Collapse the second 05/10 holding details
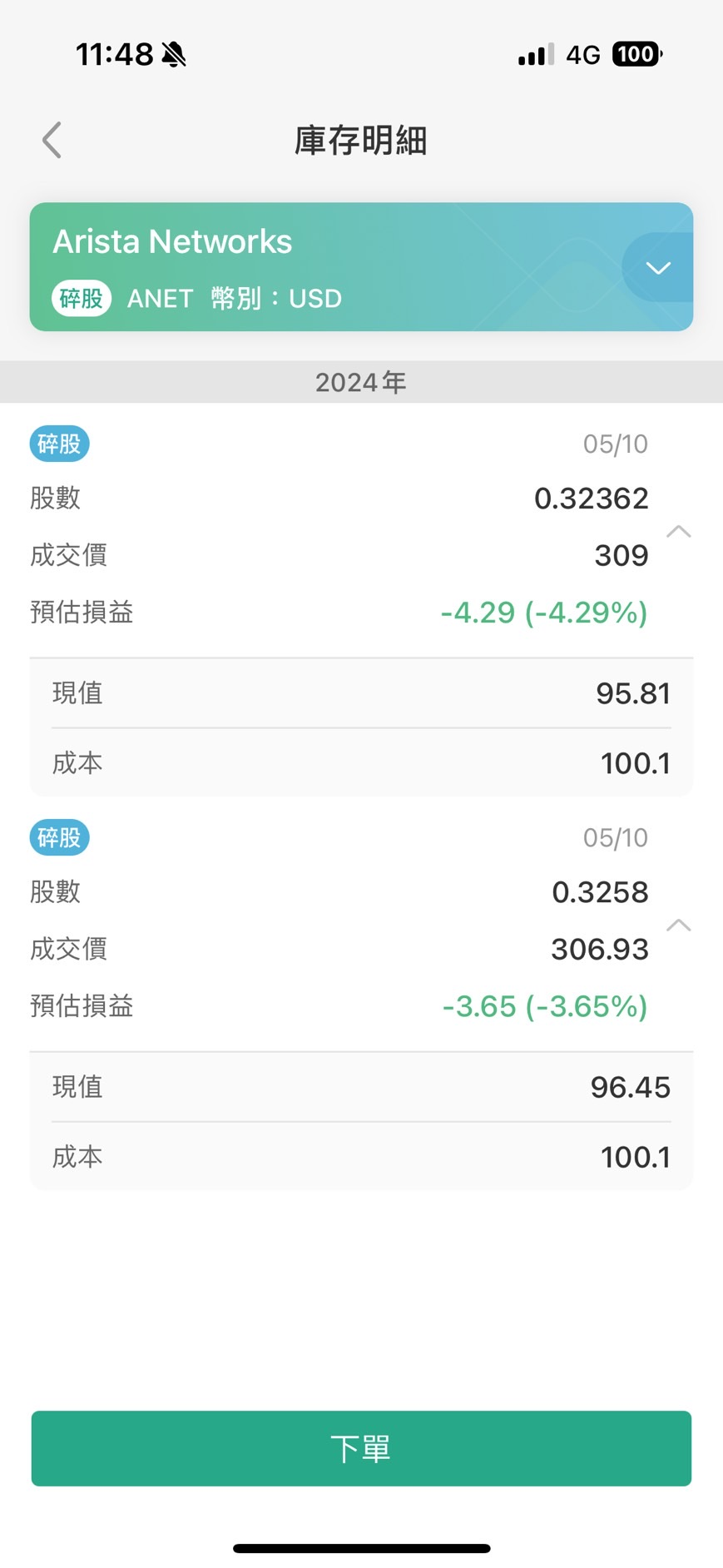Image resolution: width=723 pixels, height=1568 pixels. (x=679, y=925)
